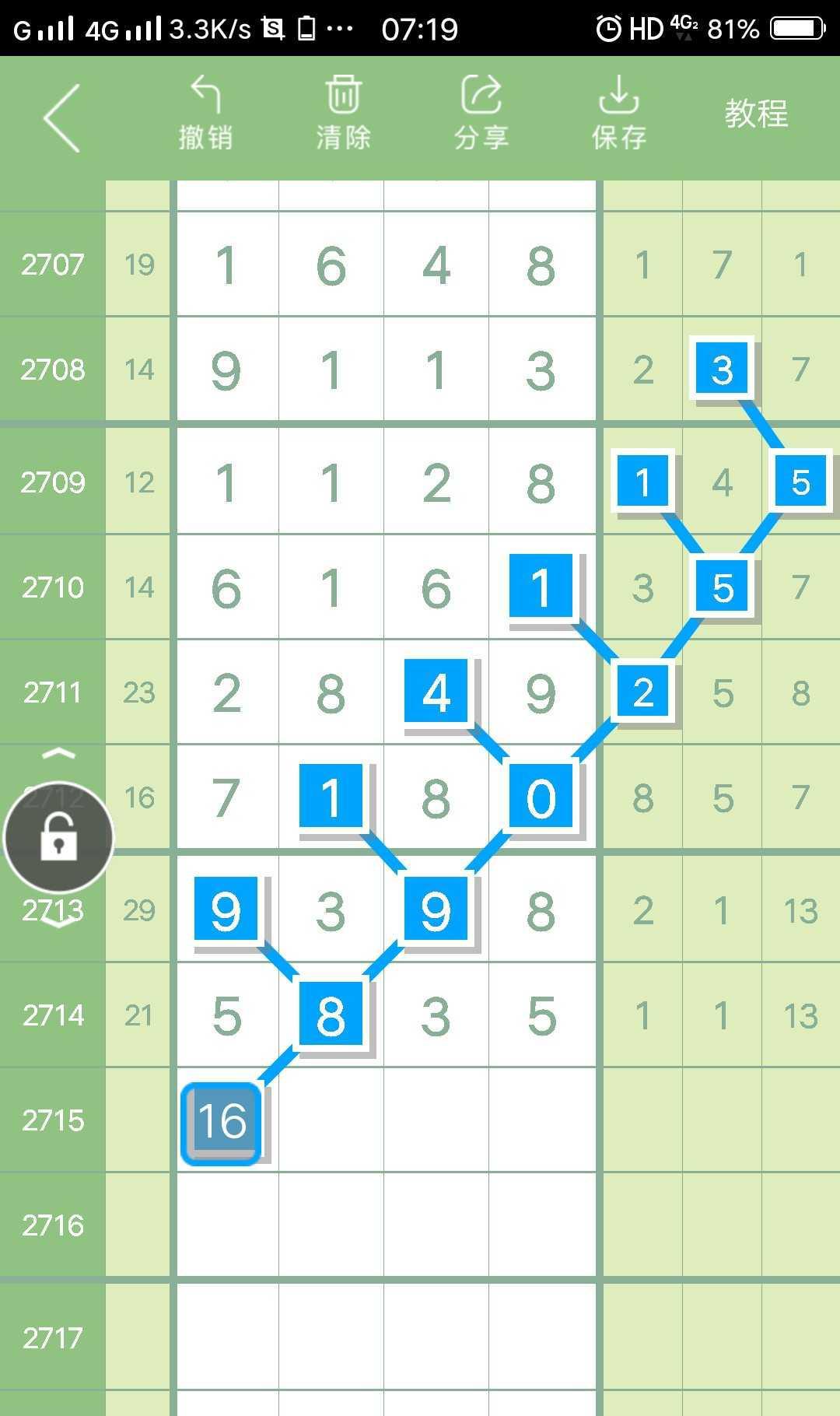Save the chart with 保存
This screenshot has height=1416, width=840.
619,114
